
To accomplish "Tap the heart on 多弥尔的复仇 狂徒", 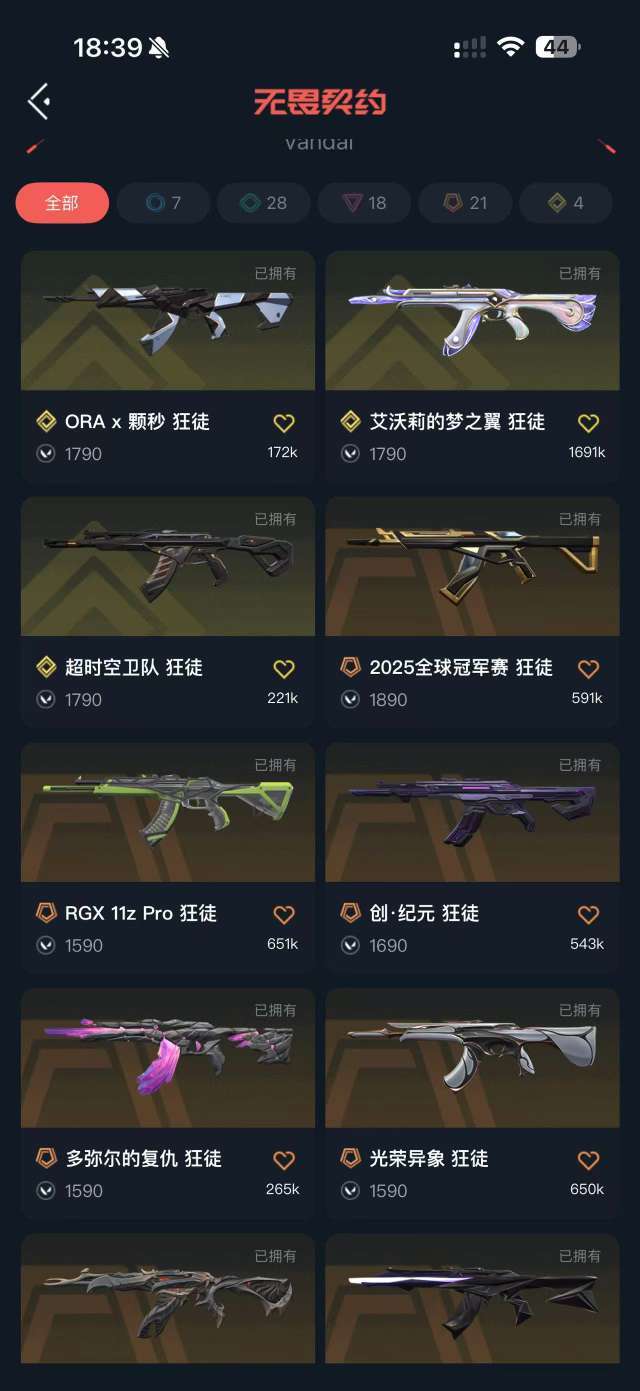I will pyautogui.click(x=284, y=1161).
